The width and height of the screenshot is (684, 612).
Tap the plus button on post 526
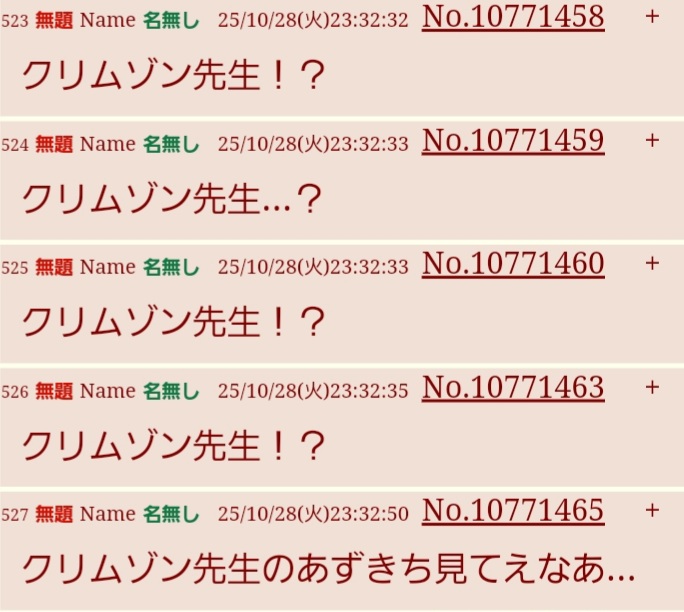(x=652, y=387)
